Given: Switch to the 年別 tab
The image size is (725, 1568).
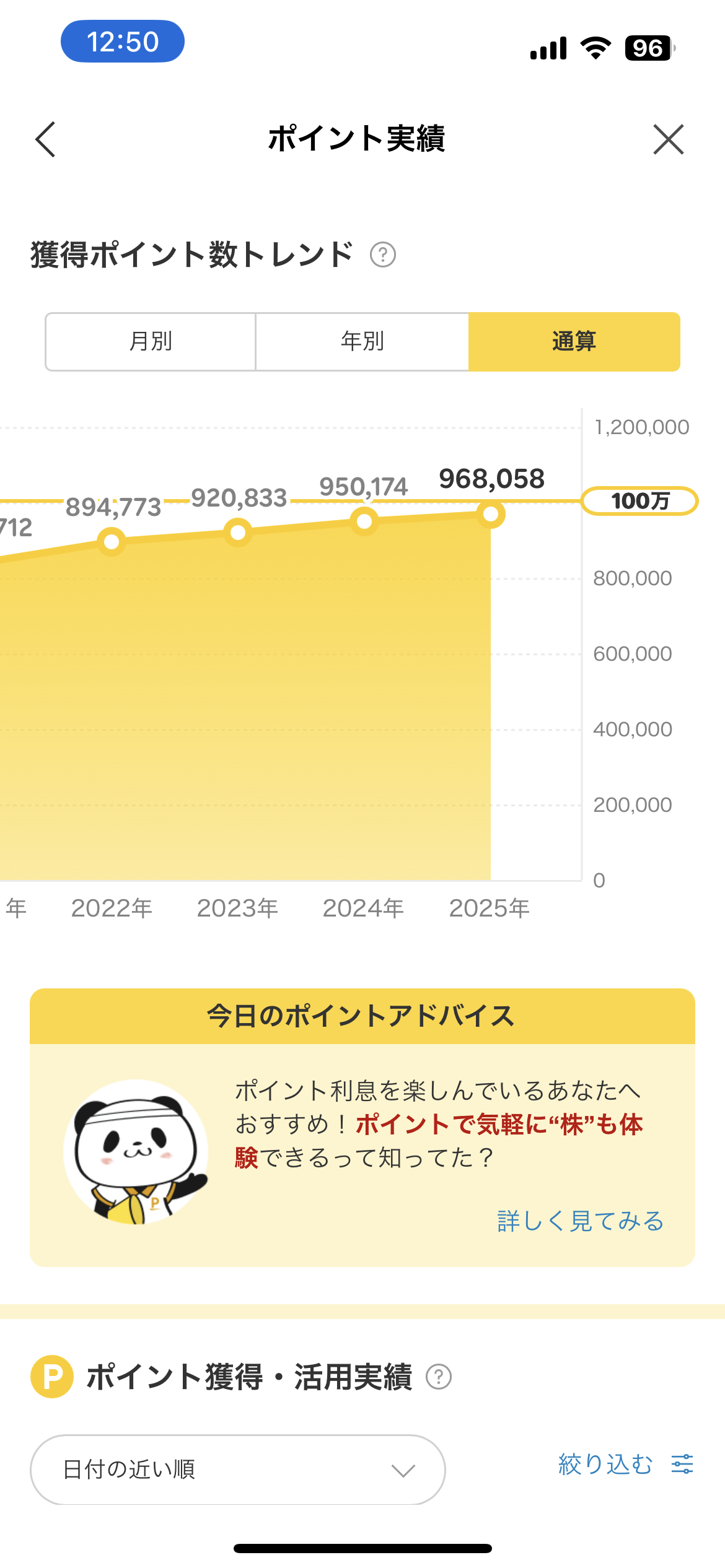Looking at the screenshot, I should pyautogui.click(x=362, y=341).
